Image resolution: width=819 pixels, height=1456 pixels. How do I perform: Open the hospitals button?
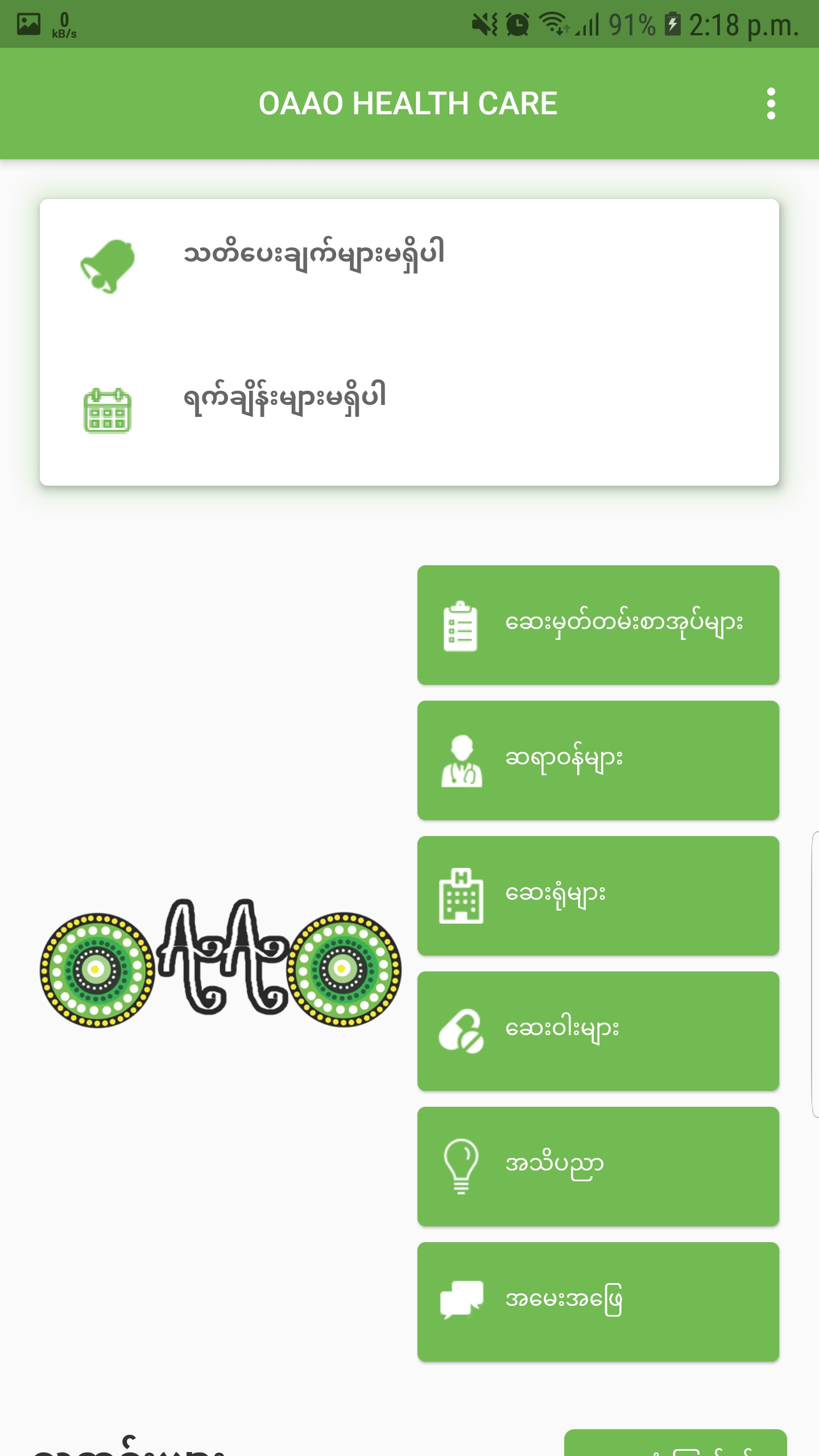tap(598, 896)
